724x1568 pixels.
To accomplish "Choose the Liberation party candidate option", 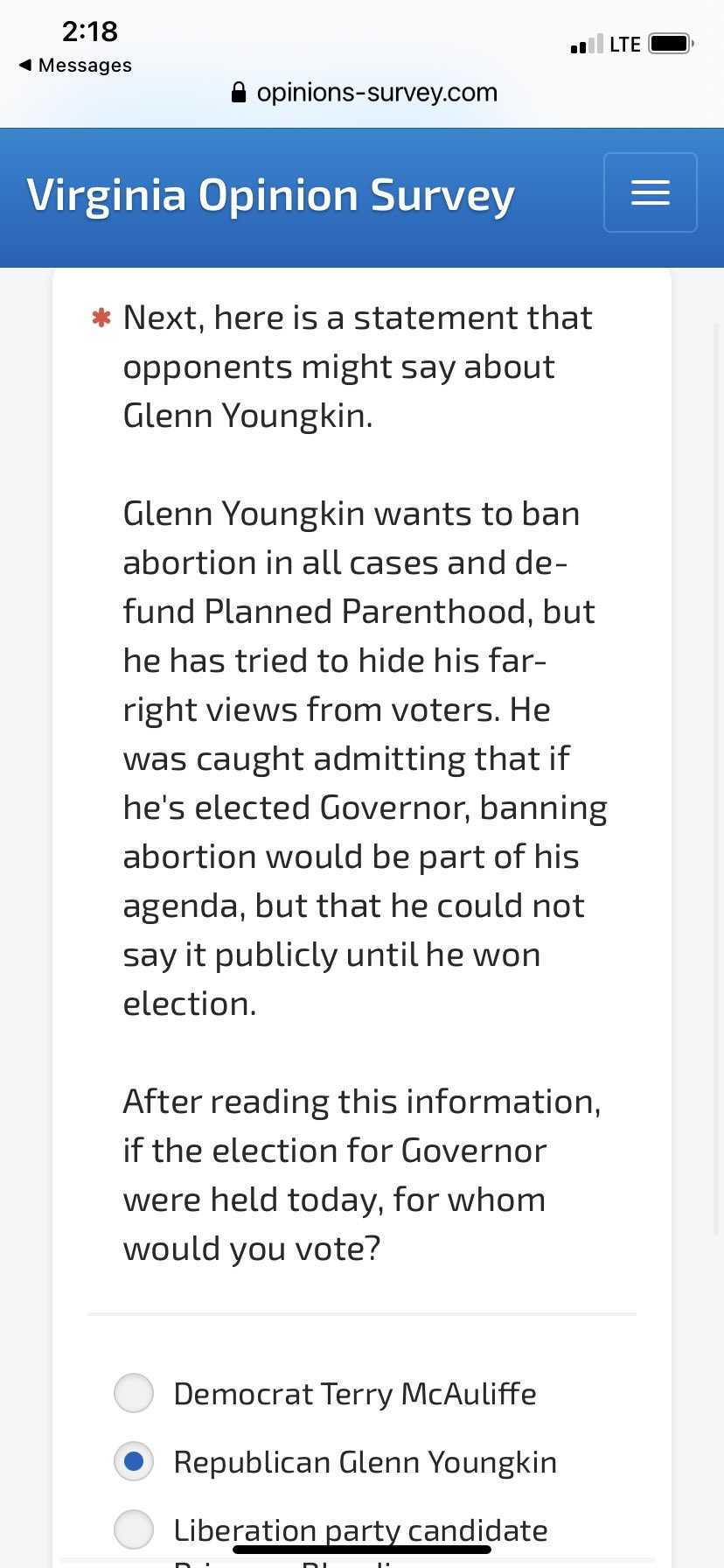I will (134, 1529).
